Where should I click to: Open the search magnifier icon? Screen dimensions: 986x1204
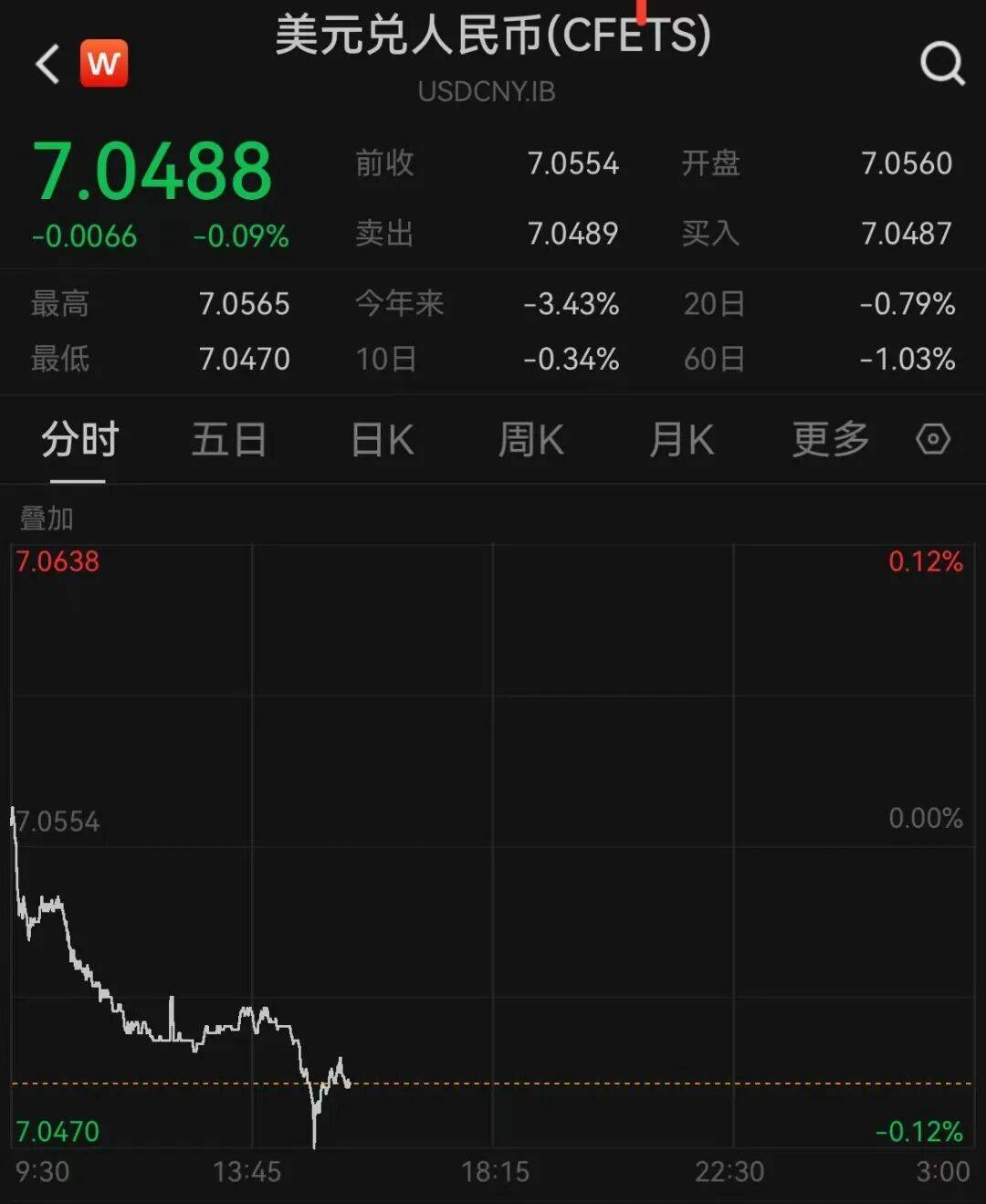[x=941, y=64]
